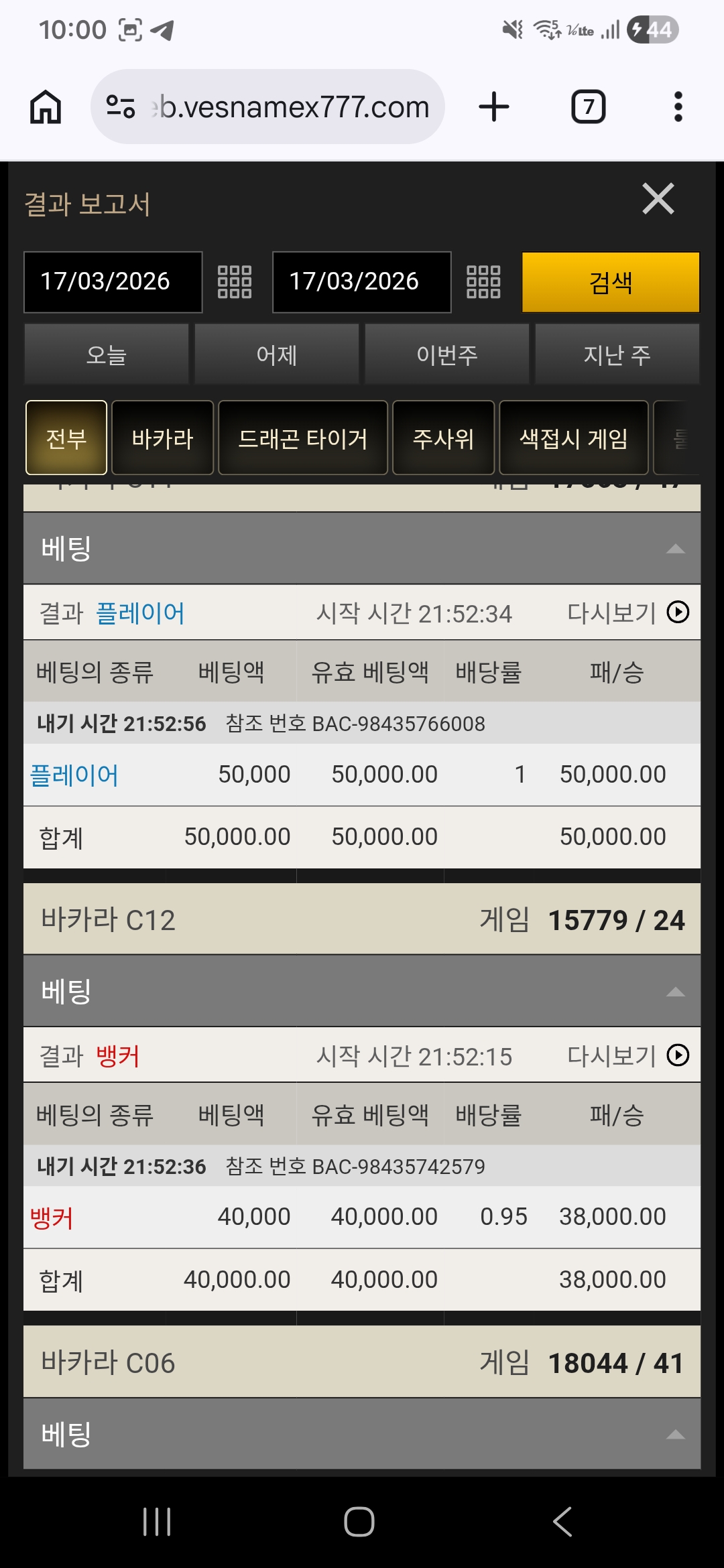Screen dimensions: 724x1568
Task: Choose 이번주 date range
Action: click(447, 354)
